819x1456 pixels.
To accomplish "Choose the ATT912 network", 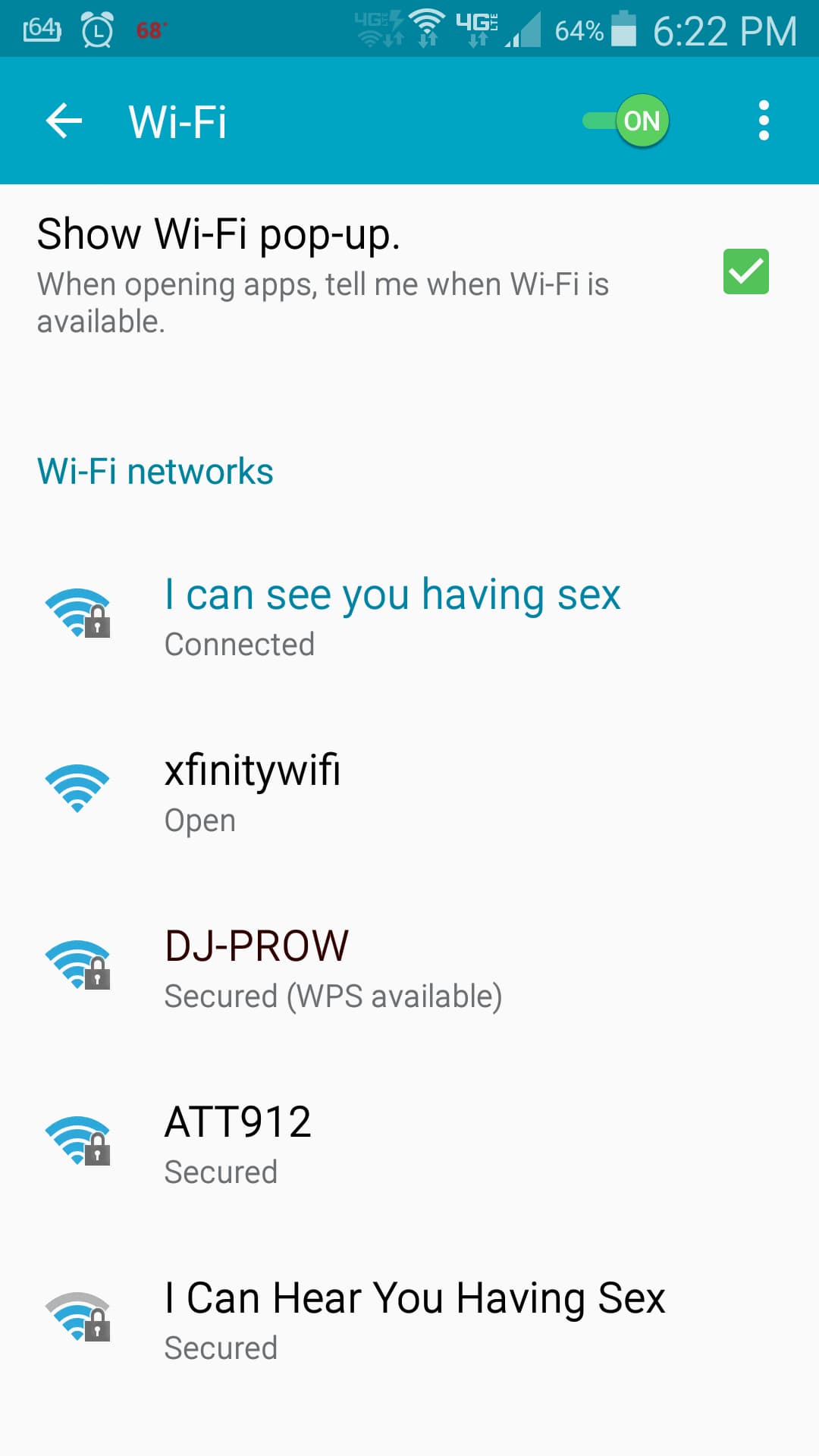I will pos(238,1144).
